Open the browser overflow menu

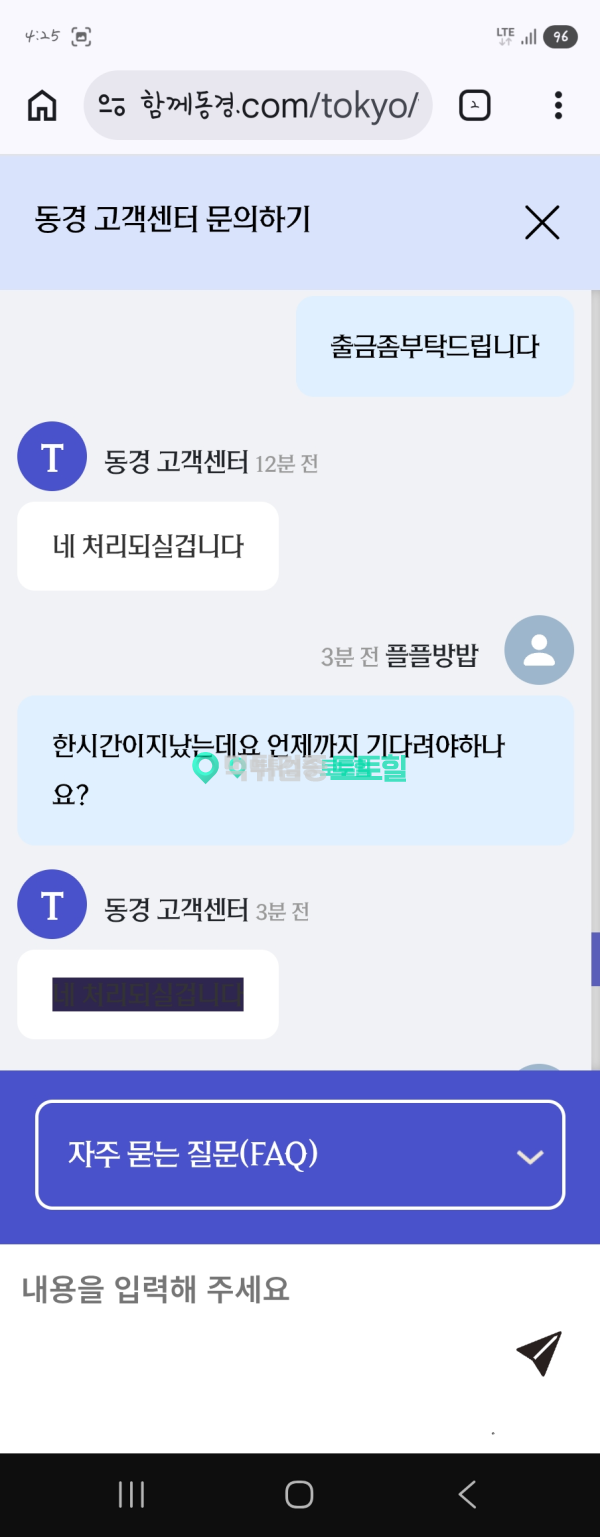pyautogui.click(x=558, y=105)
